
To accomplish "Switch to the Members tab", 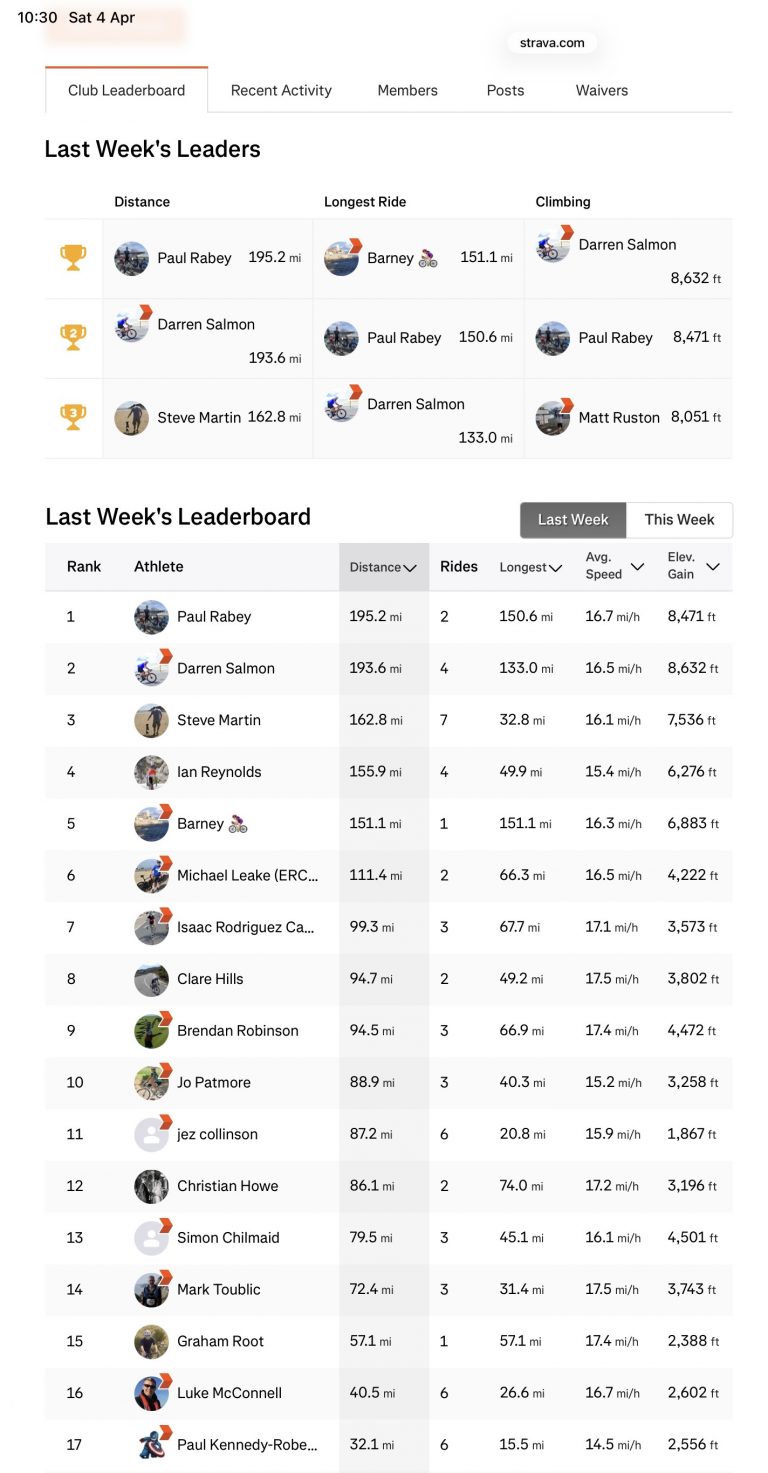I will [x=407, y=90].
